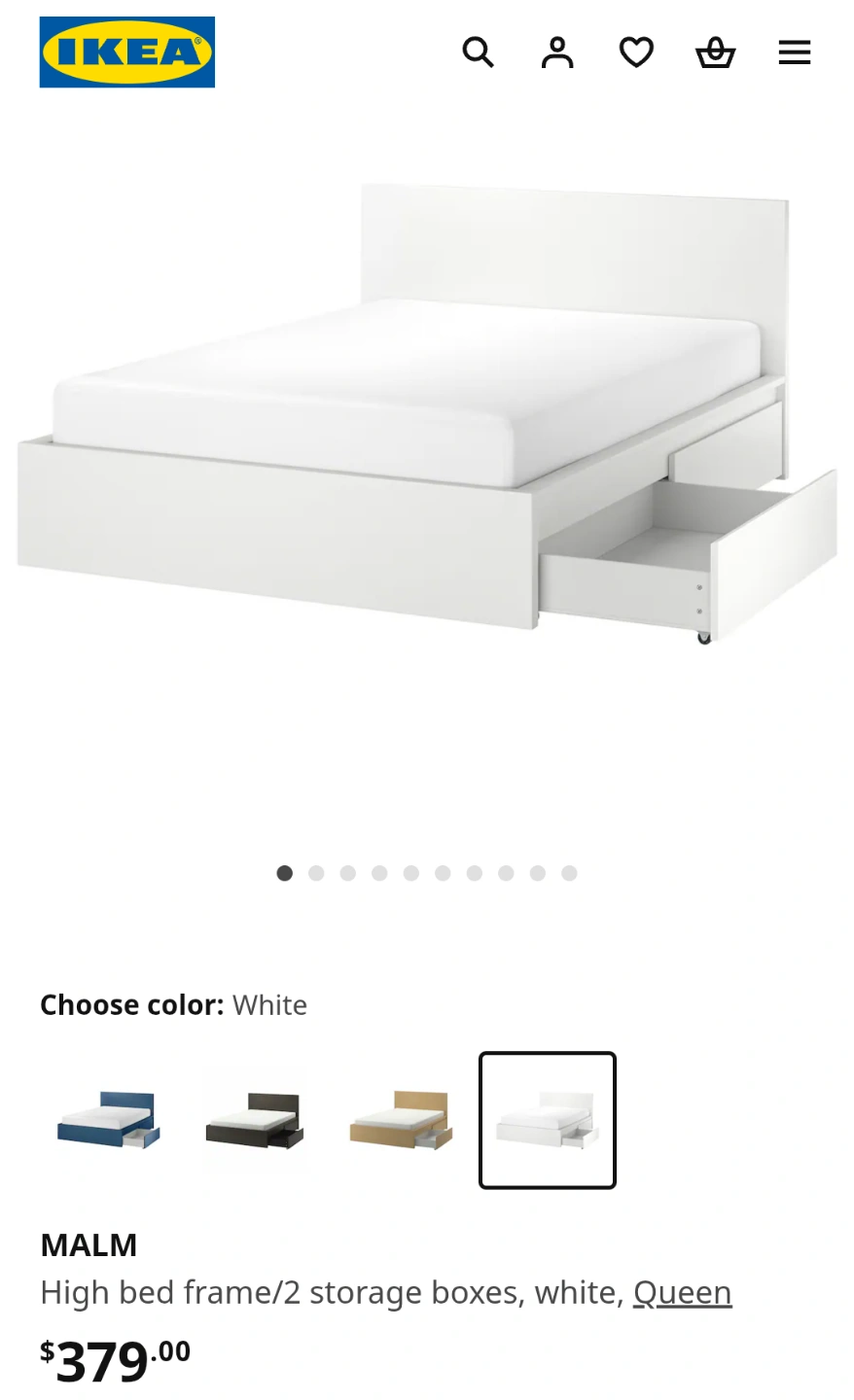Select the black-brown bed color option
Screen dimensions: 854x1400
[x=255, y=1120]
